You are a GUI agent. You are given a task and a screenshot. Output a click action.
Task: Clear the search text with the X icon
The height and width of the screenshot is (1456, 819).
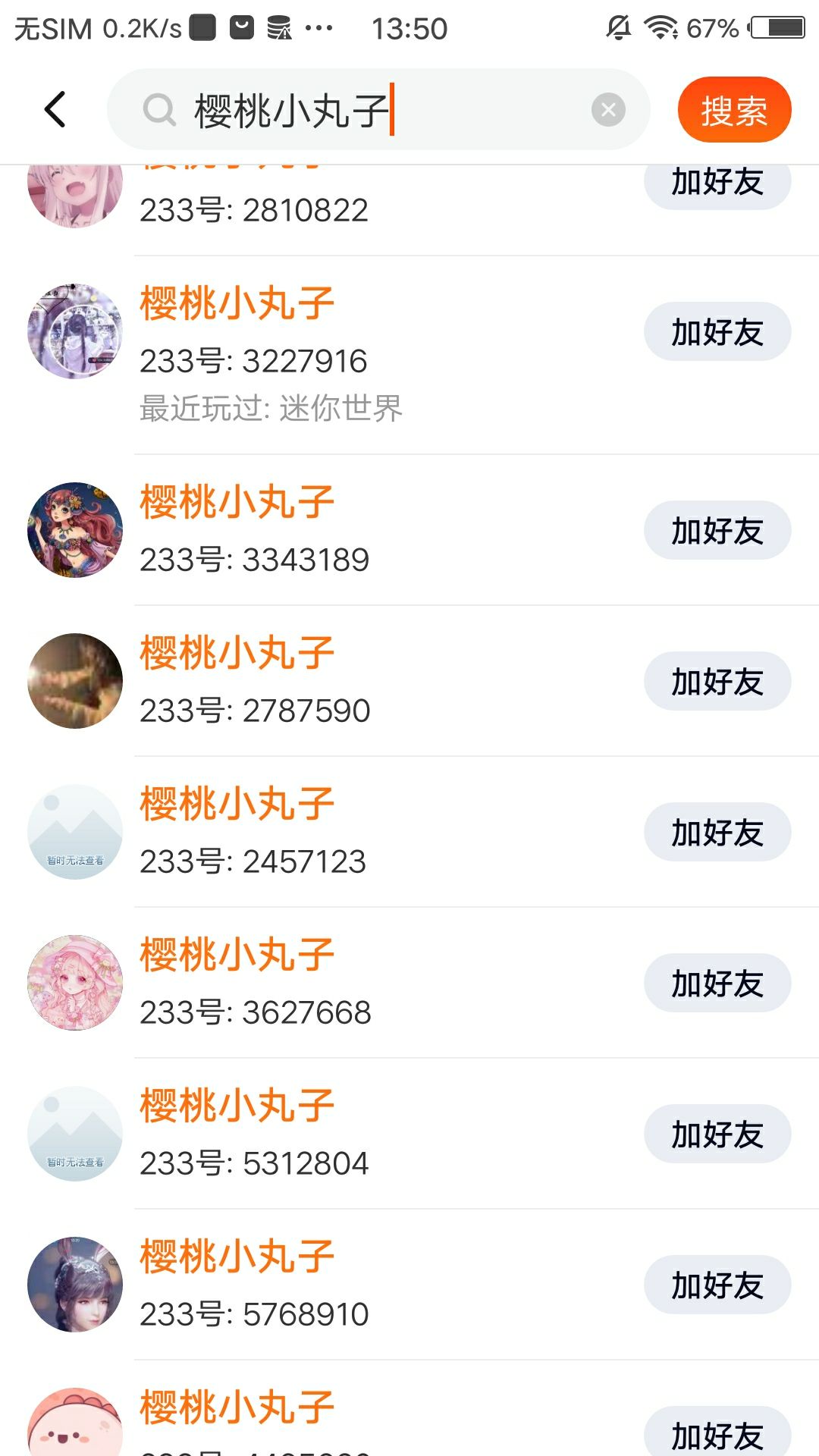pos(608,110)
